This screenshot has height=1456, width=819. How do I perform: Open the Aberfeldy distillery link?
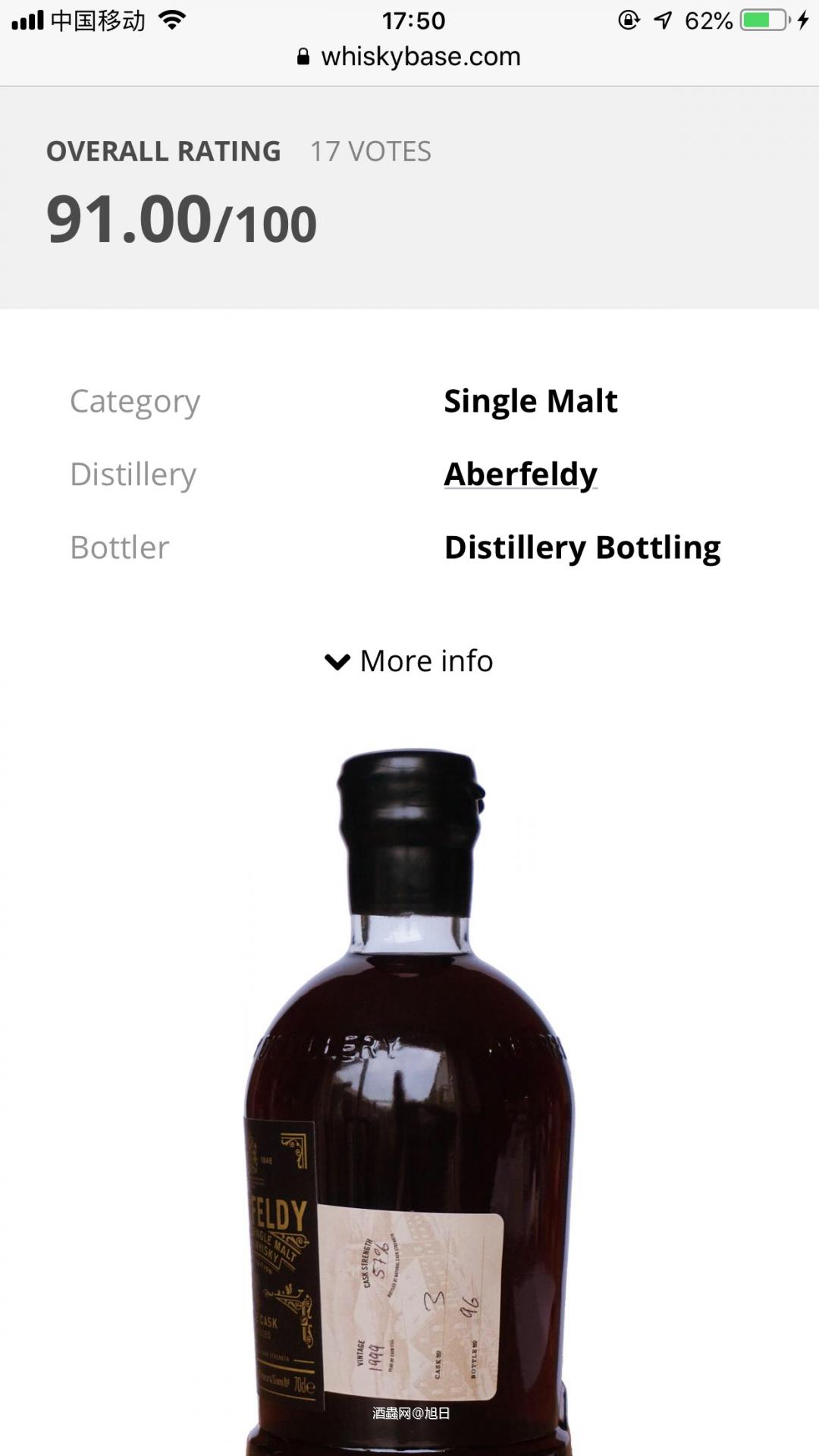(x=520, y=475)
